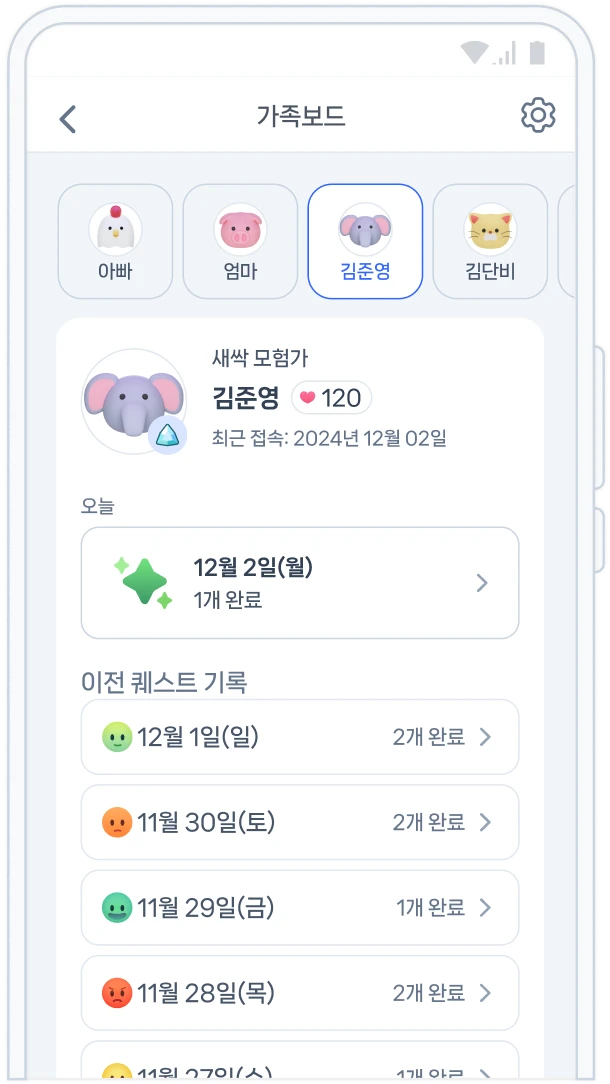View the 11월 30일(토) quest record
The width and height of the screenshot is (610, 1084).
click(x=300, y=822)
